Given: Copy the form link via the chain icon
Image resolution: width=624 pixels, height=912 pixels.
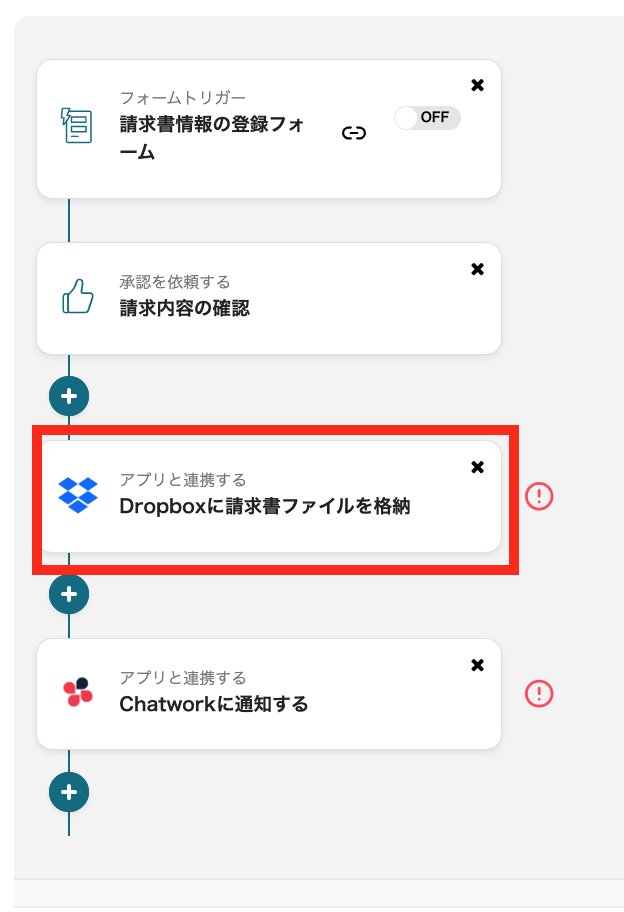Looking at the screenshot, I should point(354,133).
